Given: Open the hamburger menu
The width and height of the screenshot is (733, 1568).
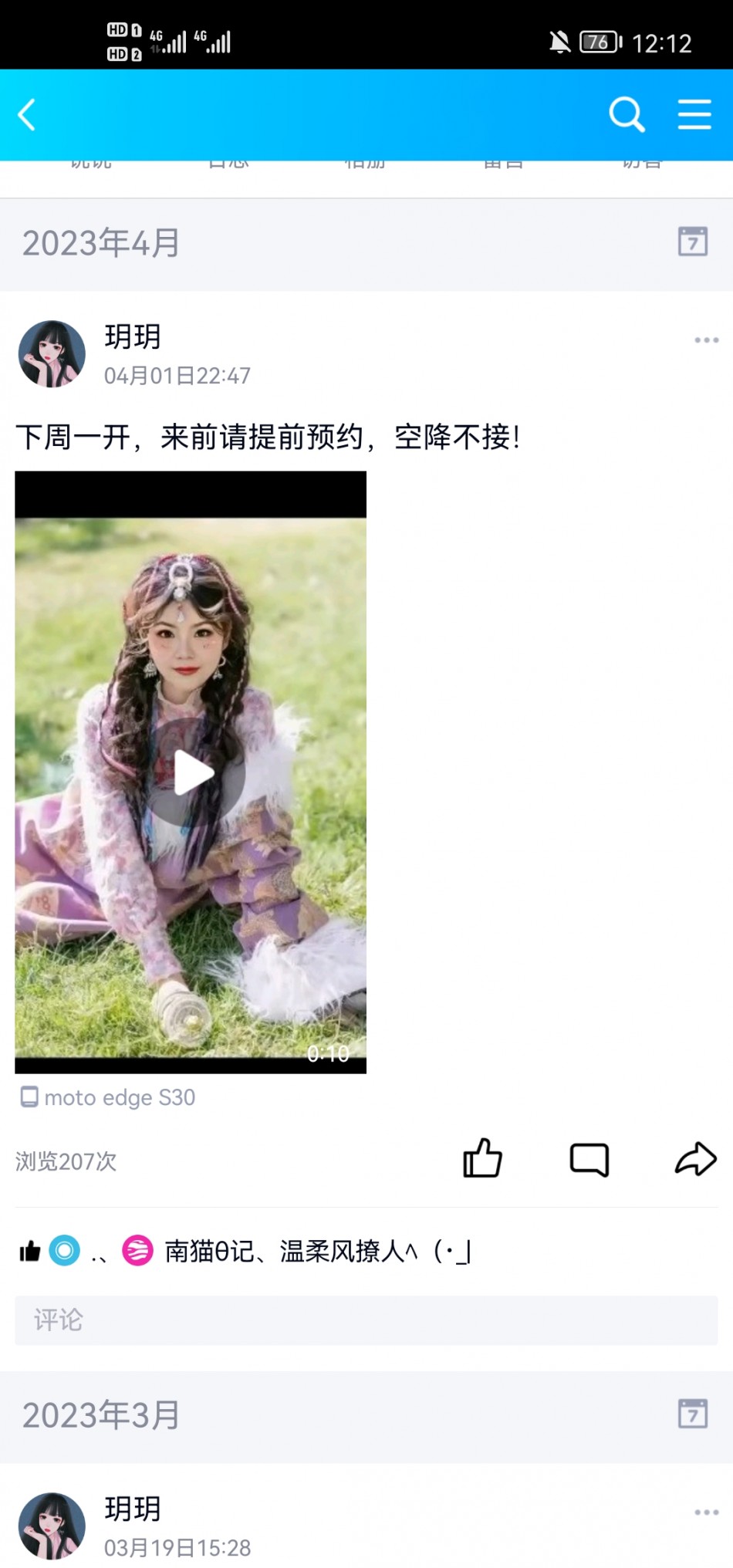Looking at the screenshot, I should click(x=694, y=115).
